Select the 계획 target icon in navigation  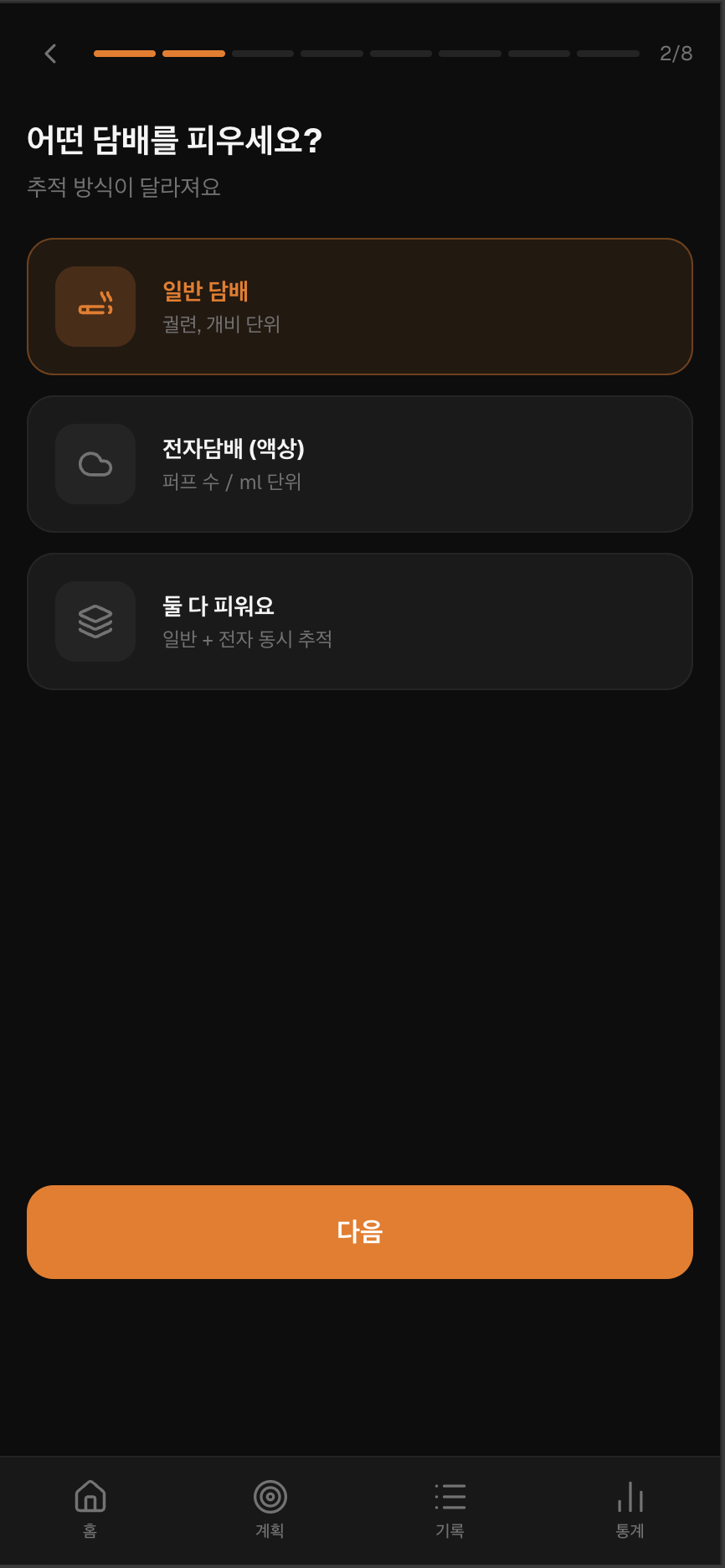click(x=270, y=1498)
